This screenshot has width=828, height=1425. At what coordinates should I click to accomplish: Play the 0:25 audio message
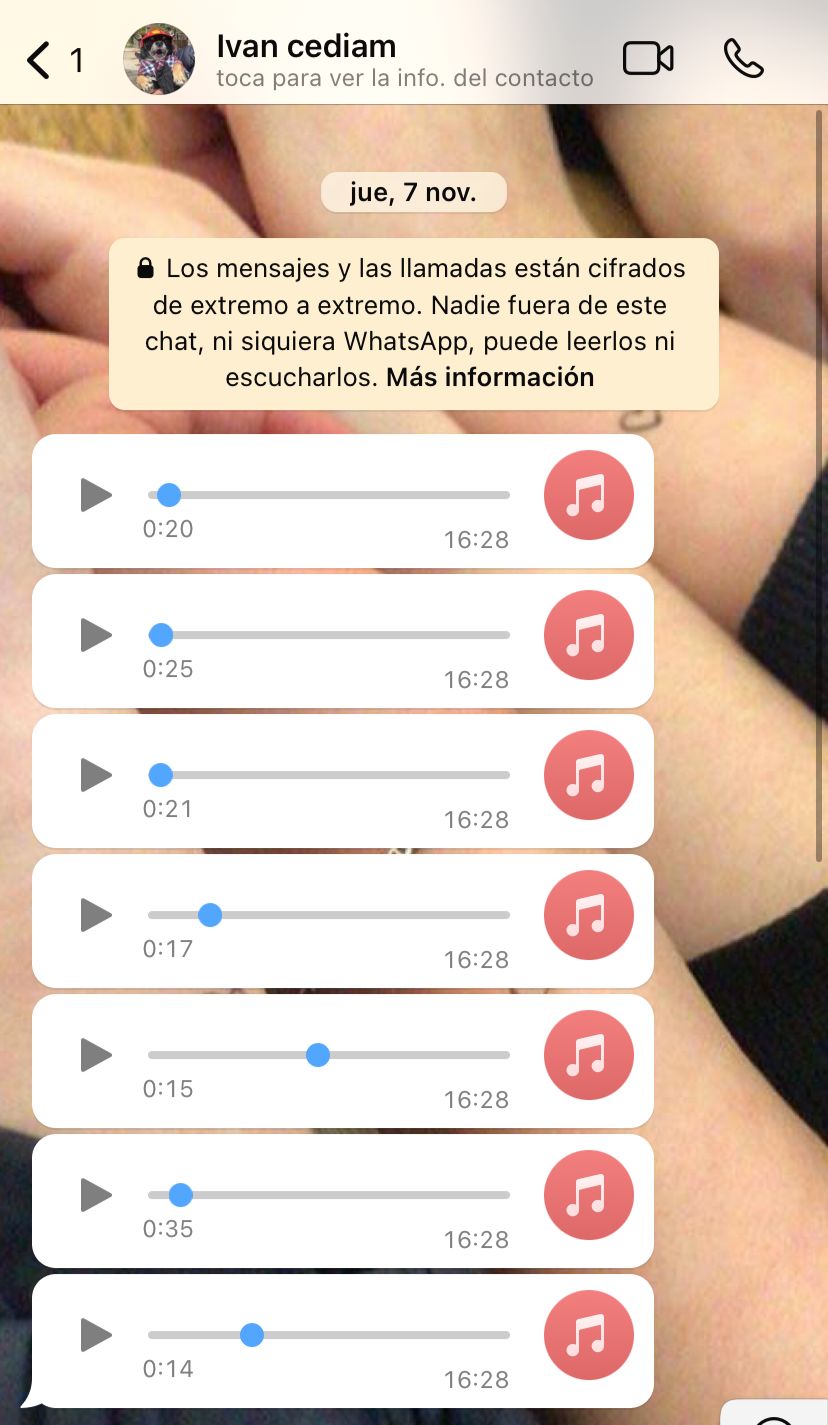(x=96, y=635)
